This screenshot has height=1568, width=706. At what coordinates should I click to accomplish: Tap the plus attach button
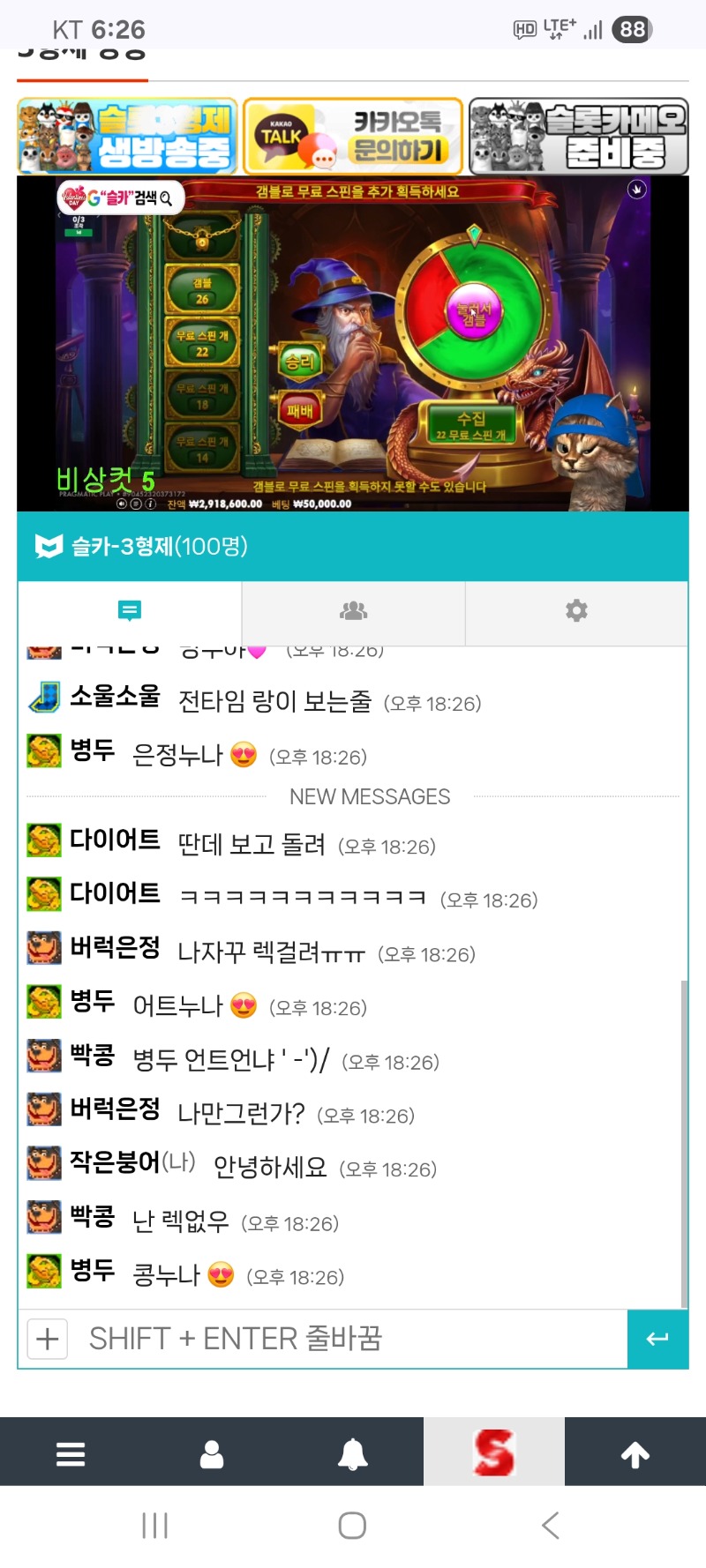48,1339
